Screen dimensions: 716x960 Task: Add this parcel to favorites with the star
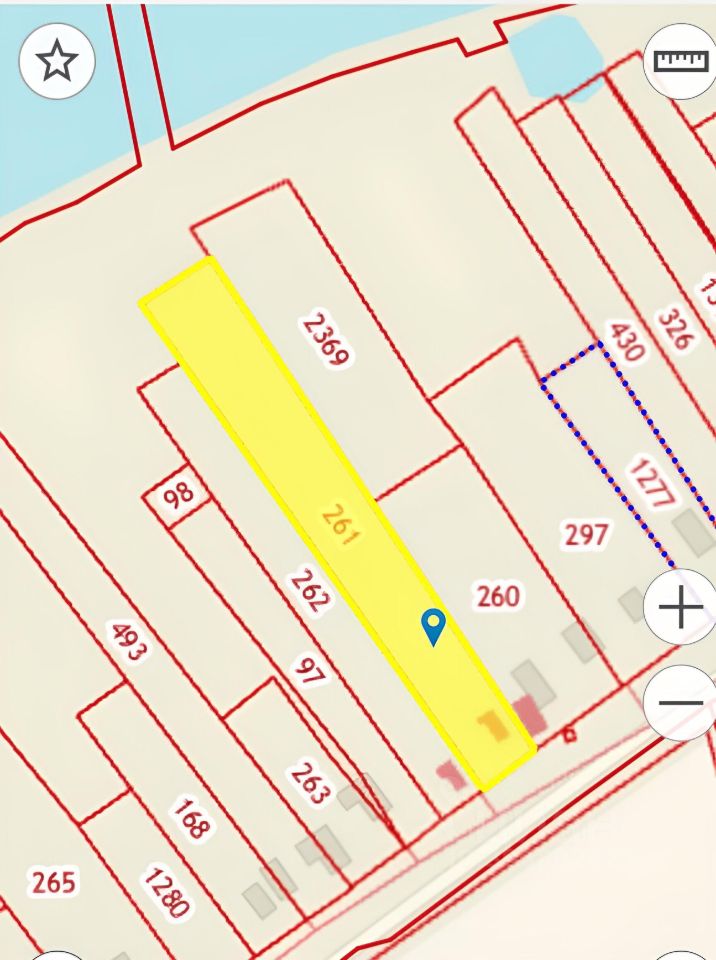57,61
